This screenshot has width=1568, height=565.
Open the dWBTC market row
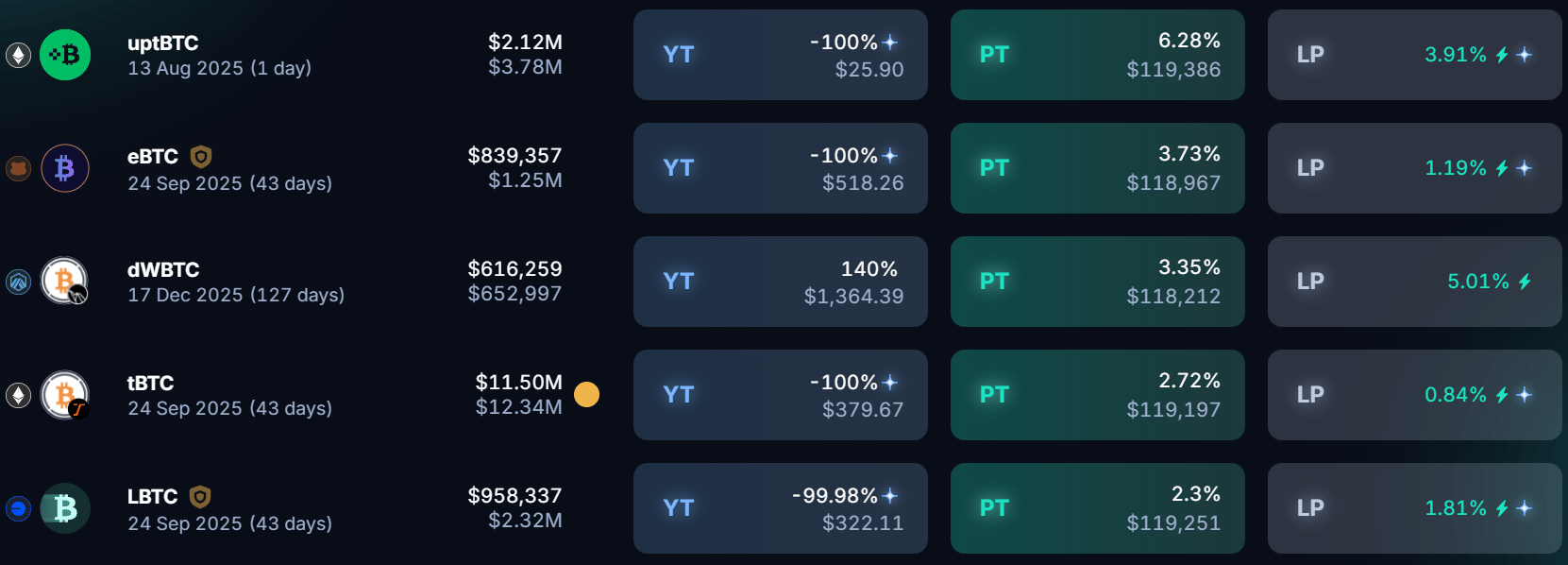[x=236, y=282]
